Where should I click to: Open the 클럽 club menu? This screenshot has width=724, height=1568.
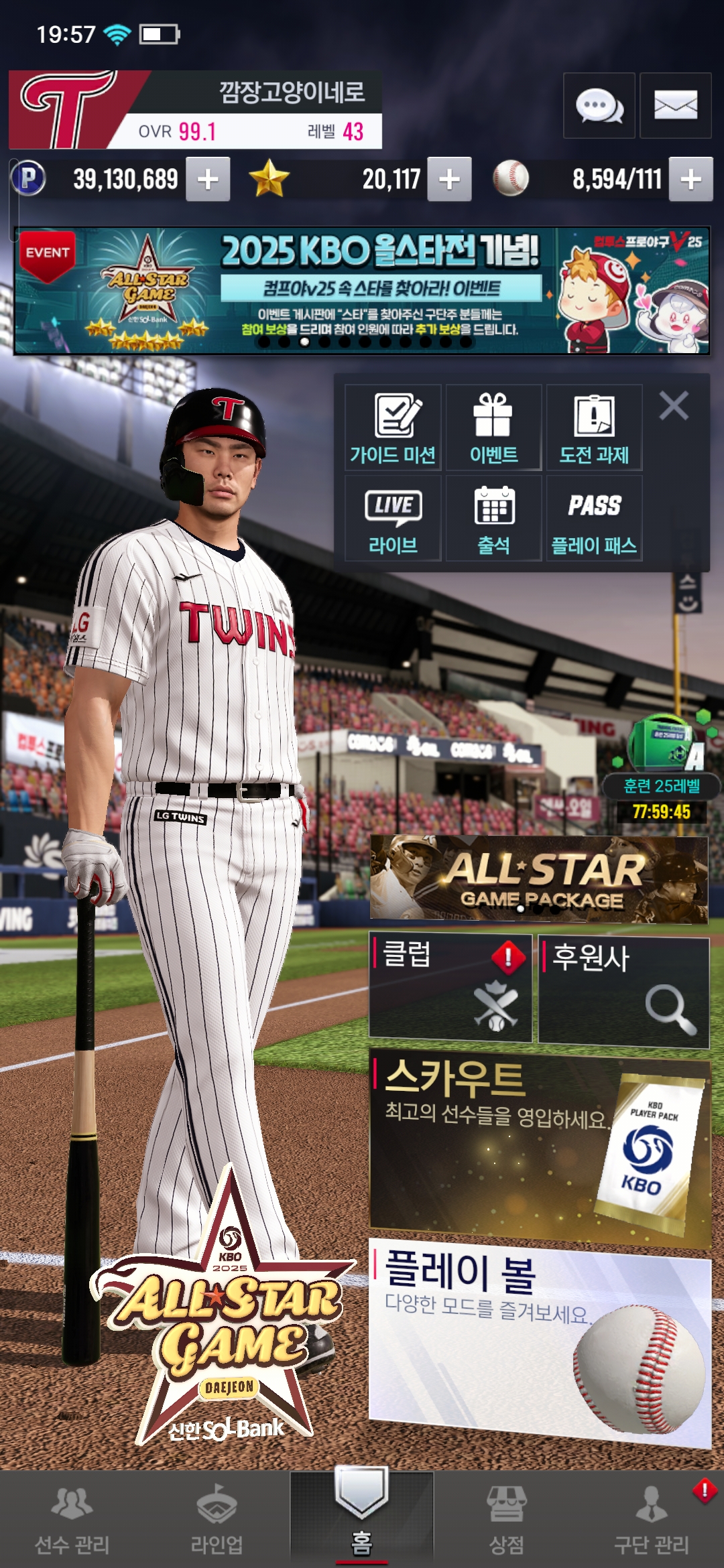450,988
